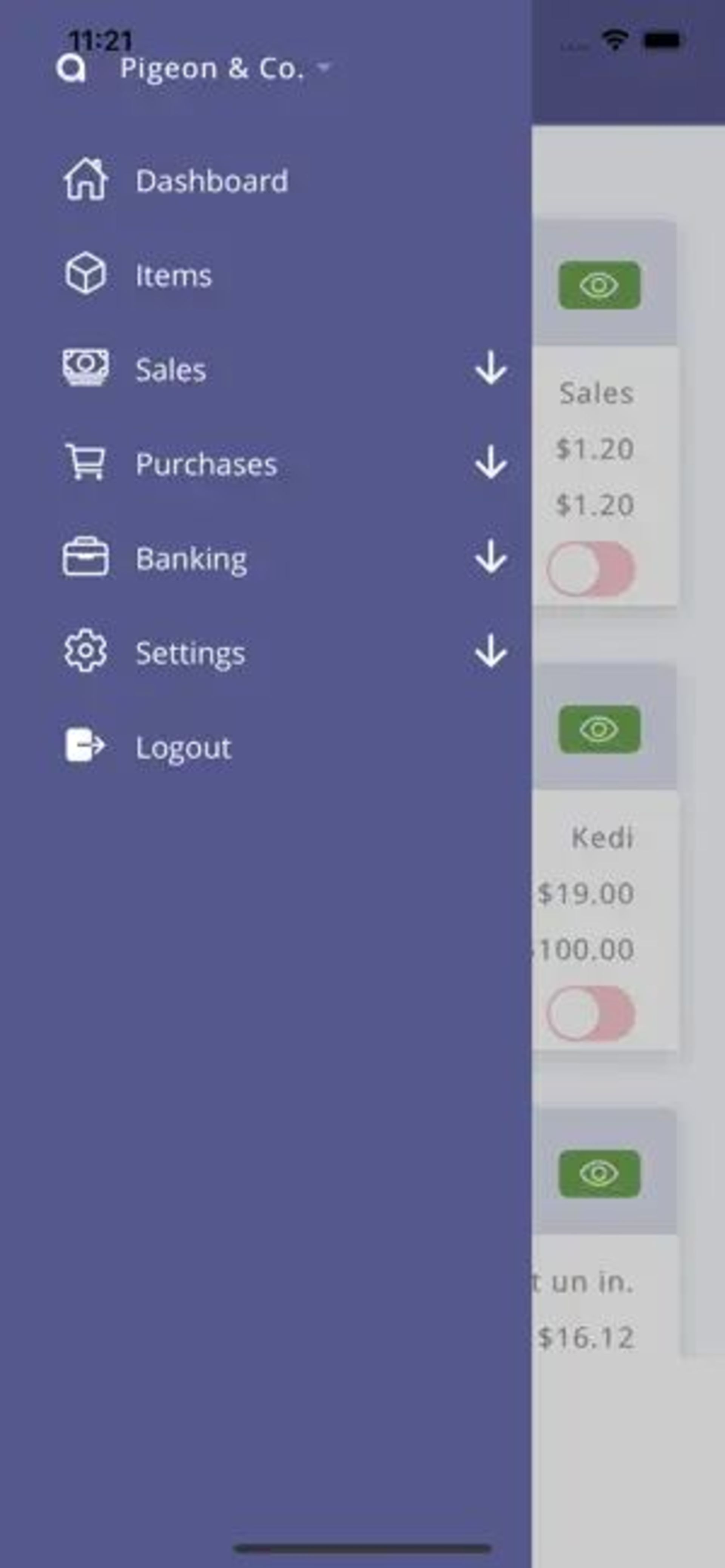Viewport: 725px width, 1568px height.
Task: Expand the Settings menu
Action: (490, 652)
